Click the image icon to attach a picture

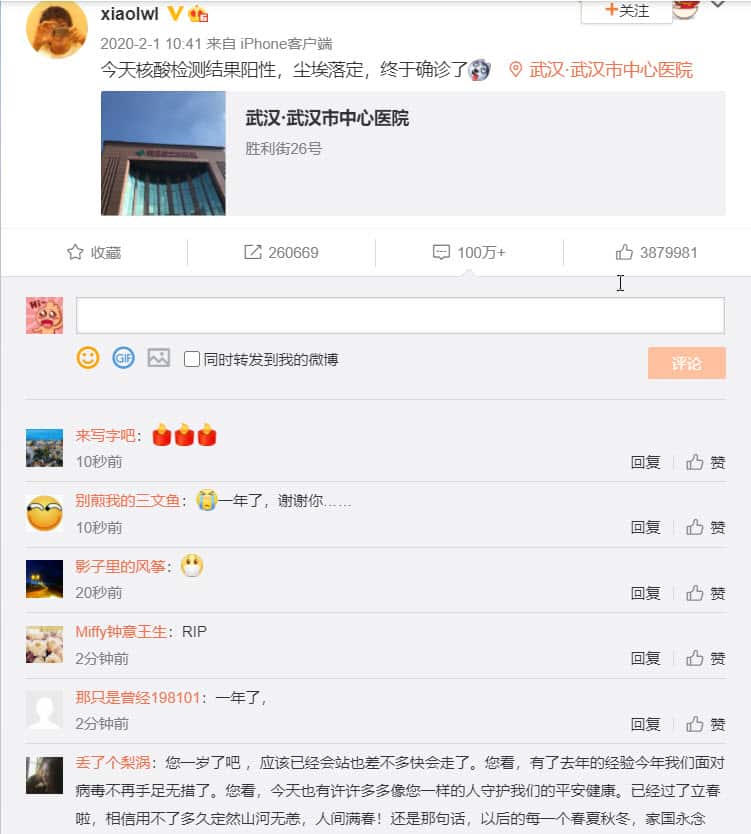tap(158, 358)
